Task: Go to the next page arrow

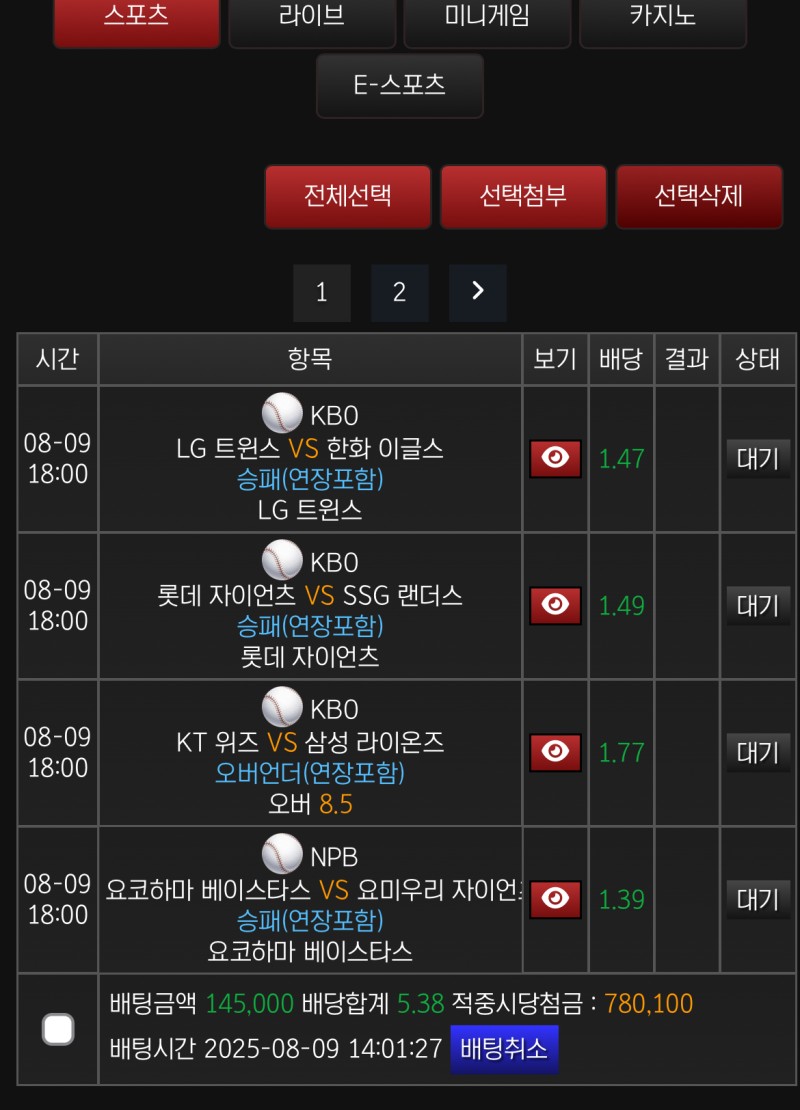Action: (x=477, y=292)
